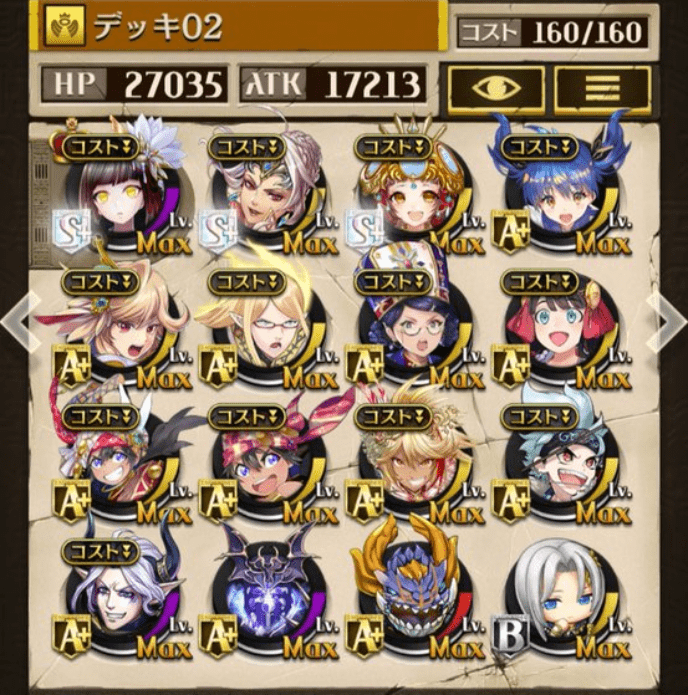
Task: Open the list menu button
Action: [x=602, y=90]
